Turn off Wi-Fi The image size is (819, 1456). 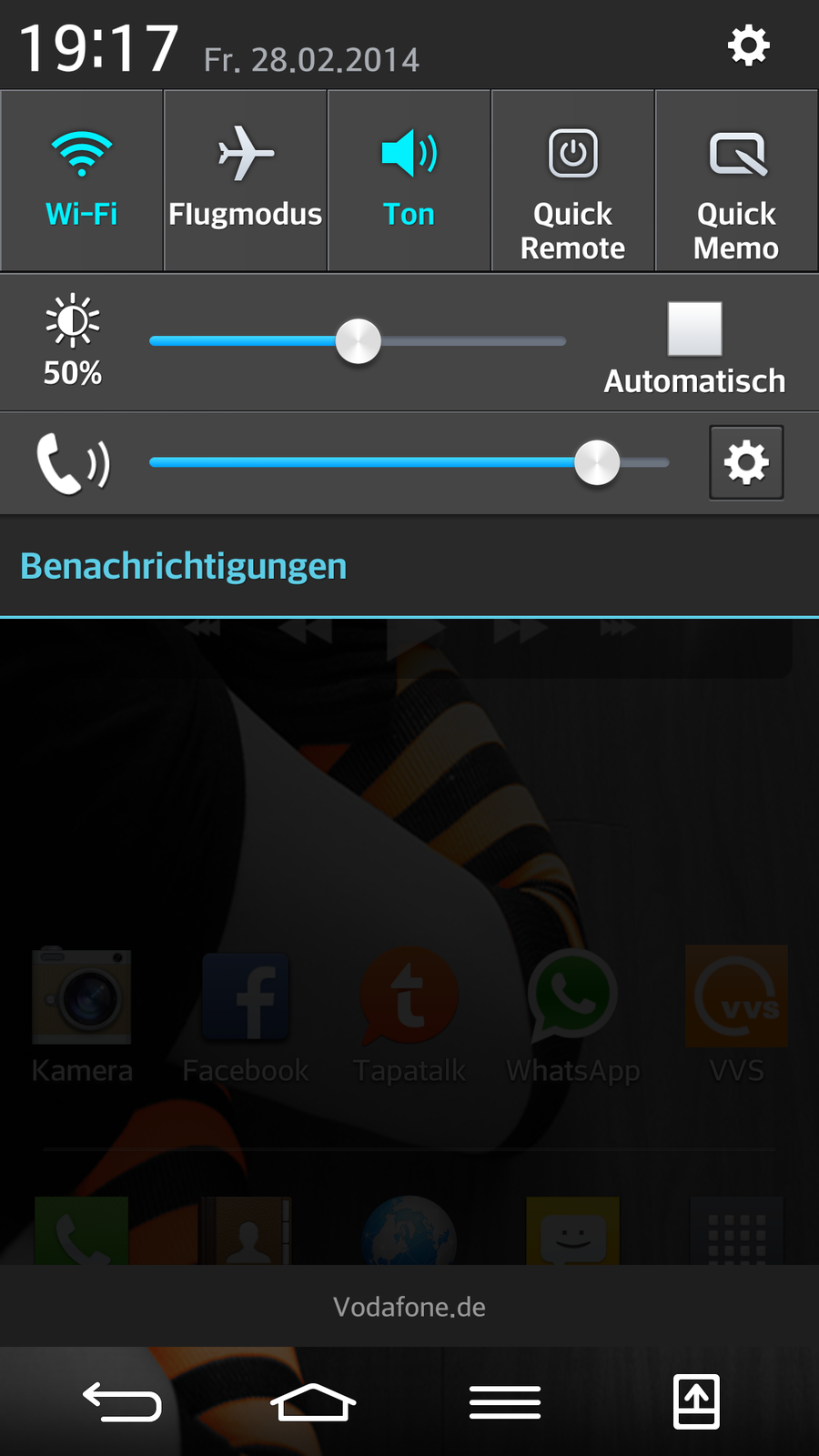tap(82, 180)
